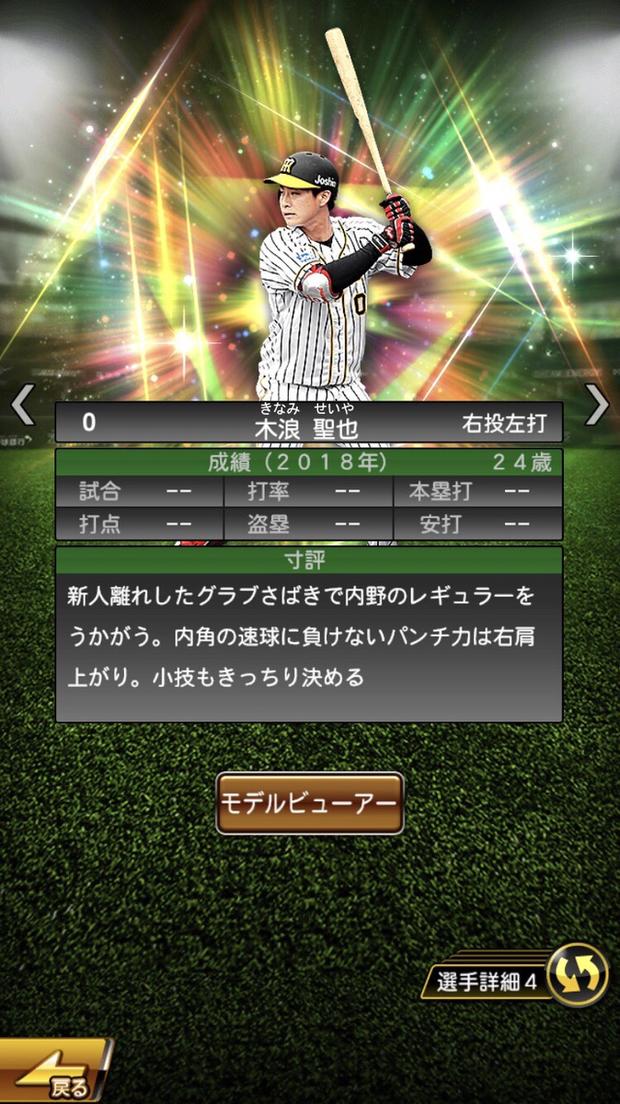Switch player detail page via 選手詳細4
The height and width of the screenshot is (1104, 620).
click(x=578, y=975)
